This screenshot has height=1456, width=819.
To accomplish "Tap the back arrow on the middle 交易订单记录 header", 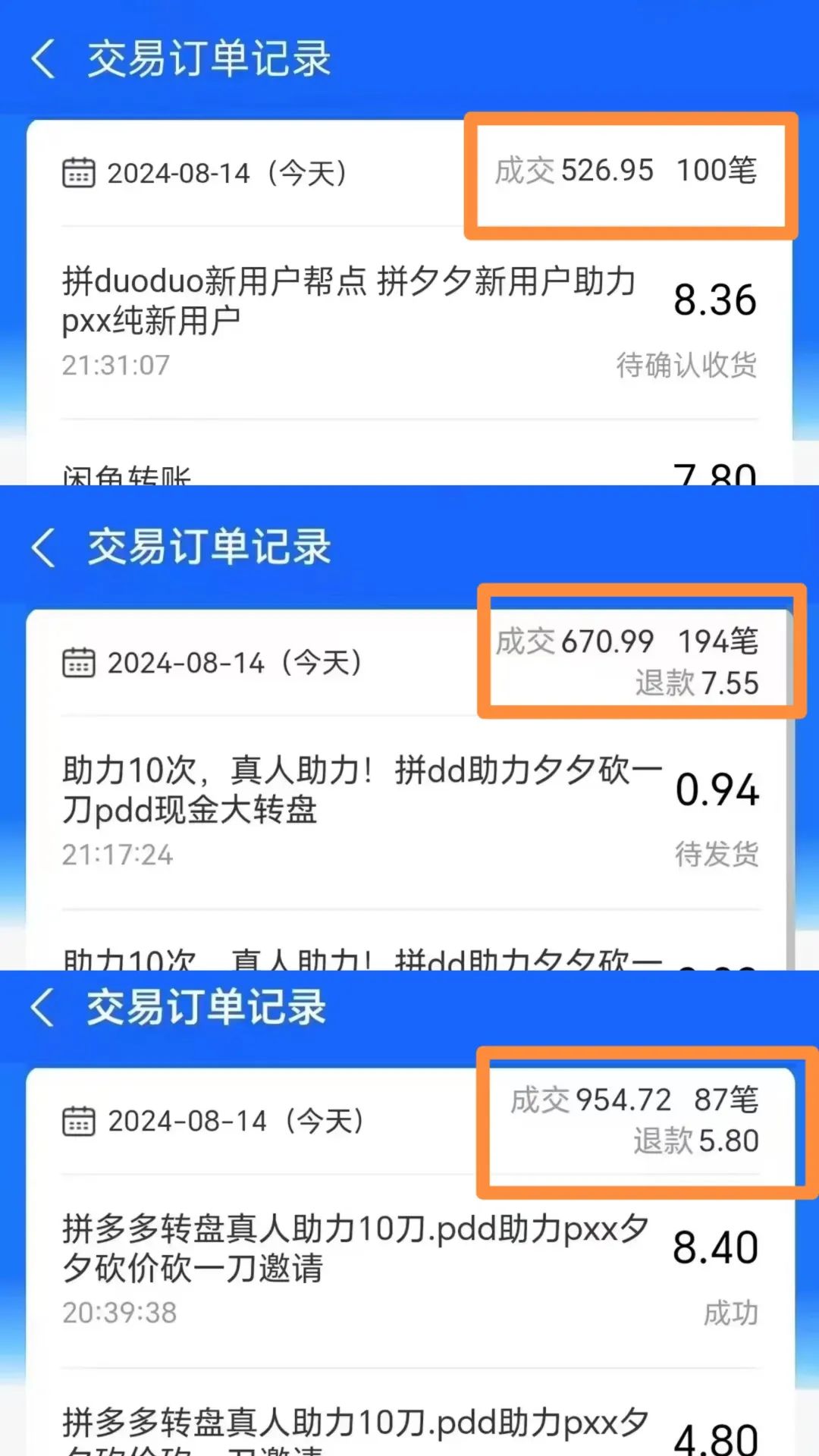I will pos(43,549).
